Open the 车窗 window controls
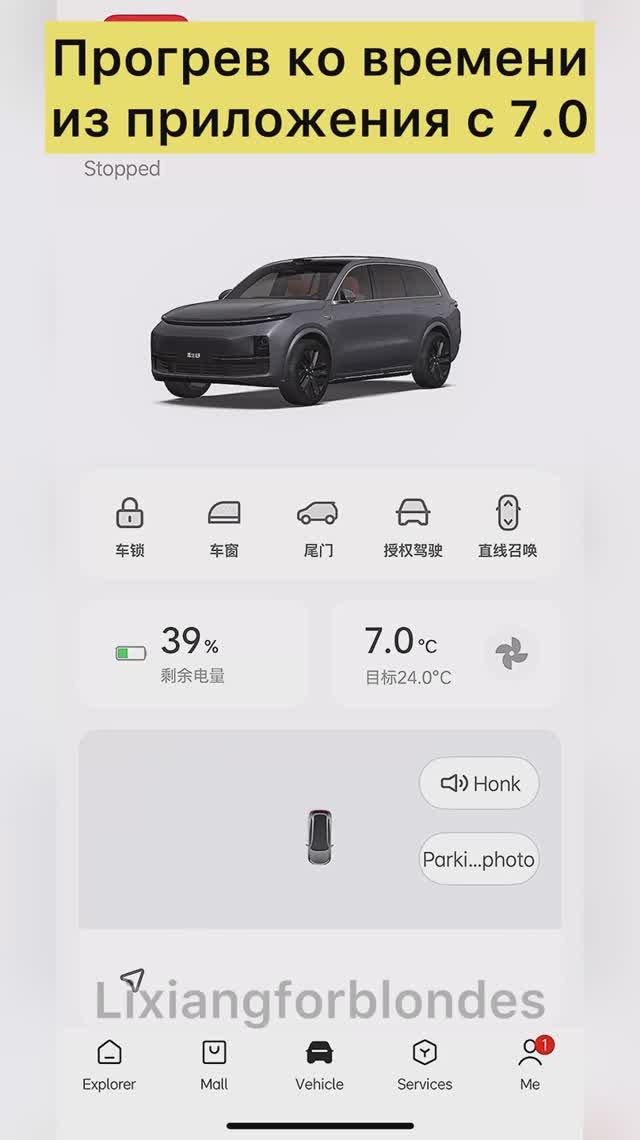The width and height of the screenshot is (640, 1140). tap(224, 526)
